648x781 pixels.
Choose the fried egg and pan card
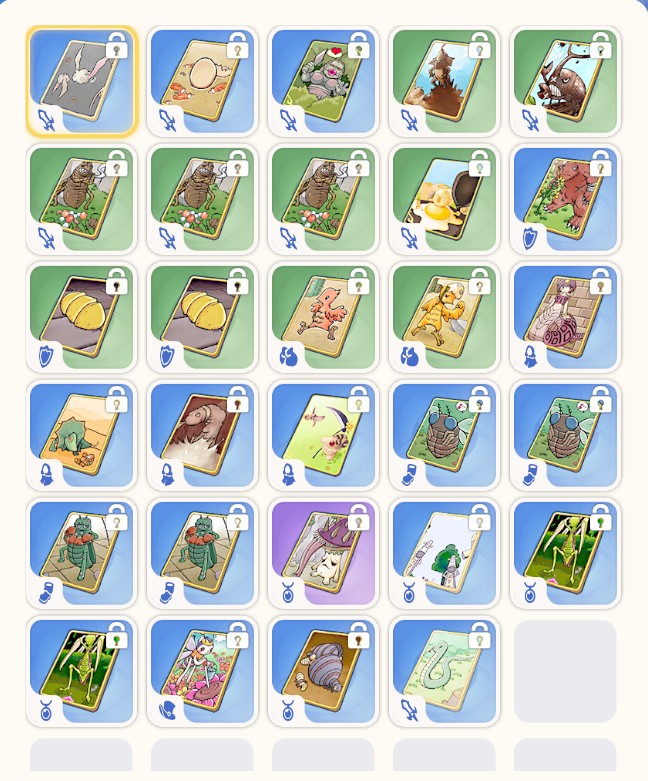pyautogui.click(x=444, y=199)
